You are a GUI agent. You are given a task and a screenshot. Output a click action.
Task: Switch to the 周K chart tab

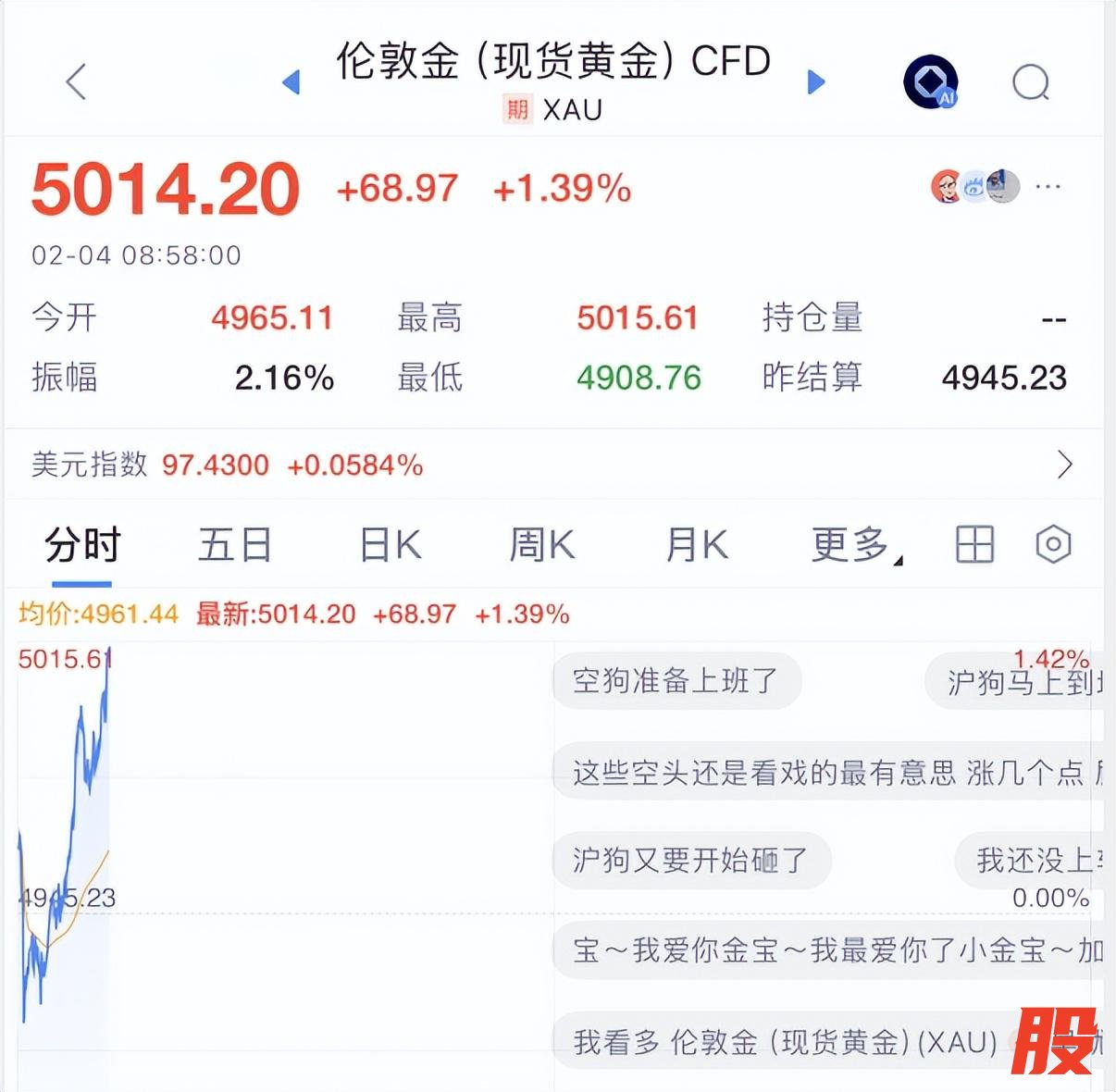(x=542, y=545)
